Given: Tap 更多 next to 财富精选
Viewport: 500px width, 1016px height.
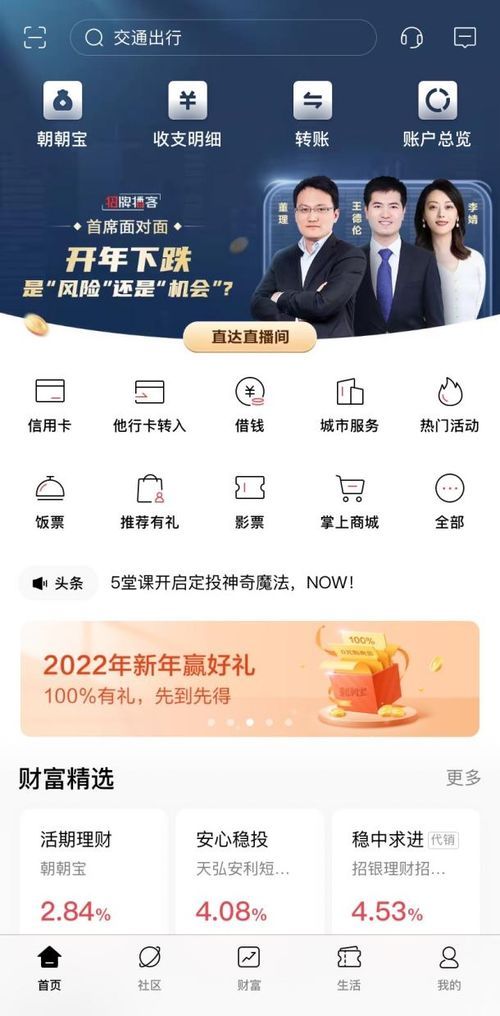Looking at the screenshot, I should [463, 778].
